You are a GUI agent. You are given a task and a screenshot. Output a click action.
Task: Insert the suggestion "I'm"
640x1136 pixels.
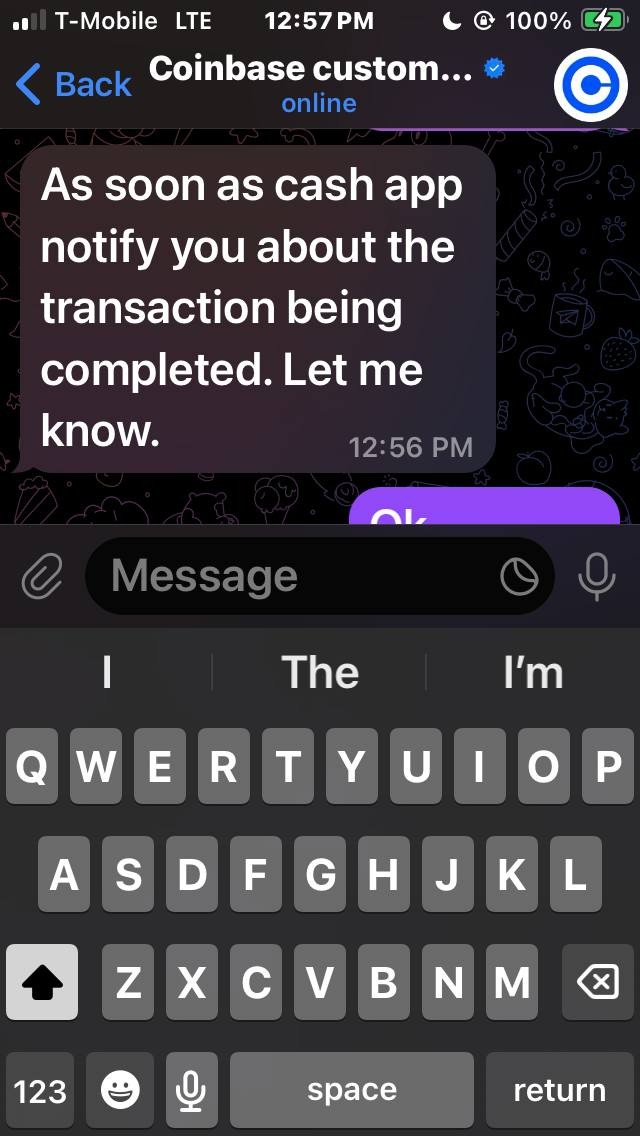coord(533,672)
